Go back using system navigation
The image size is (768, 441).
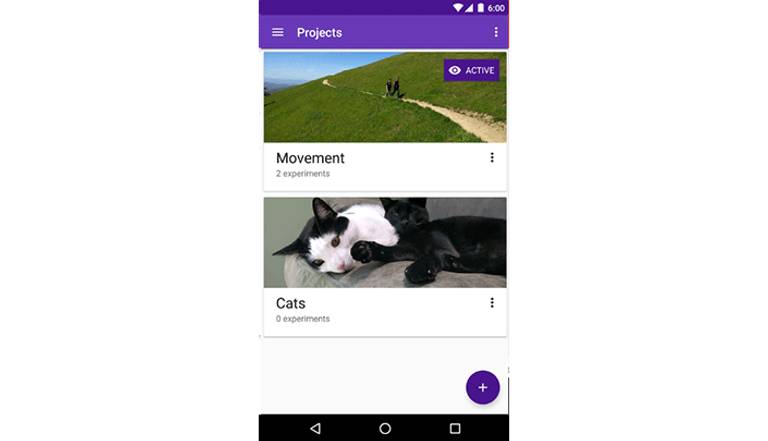pos(315,428)
